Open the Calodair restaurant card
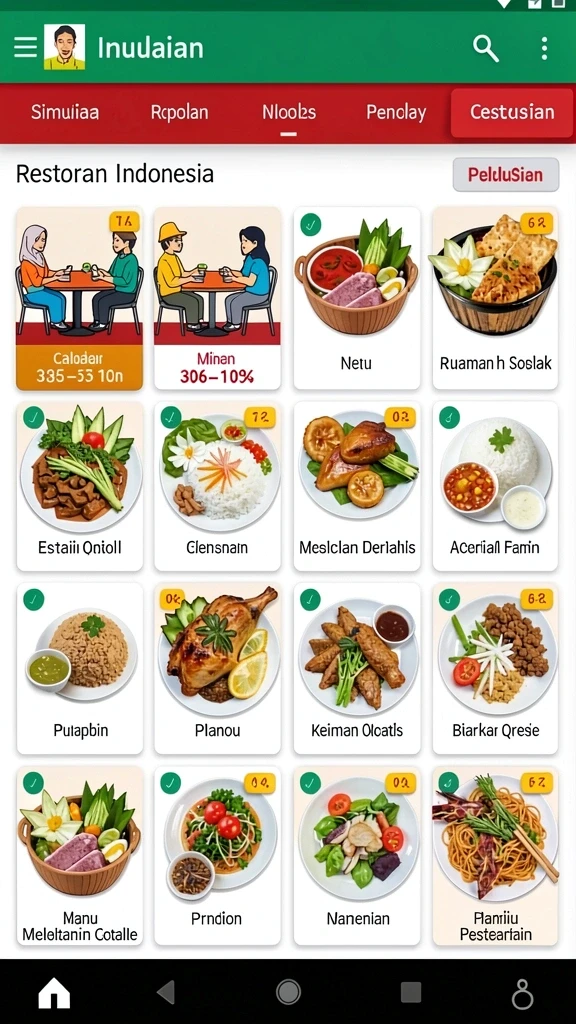576x1024 pixels. [80, 298]
